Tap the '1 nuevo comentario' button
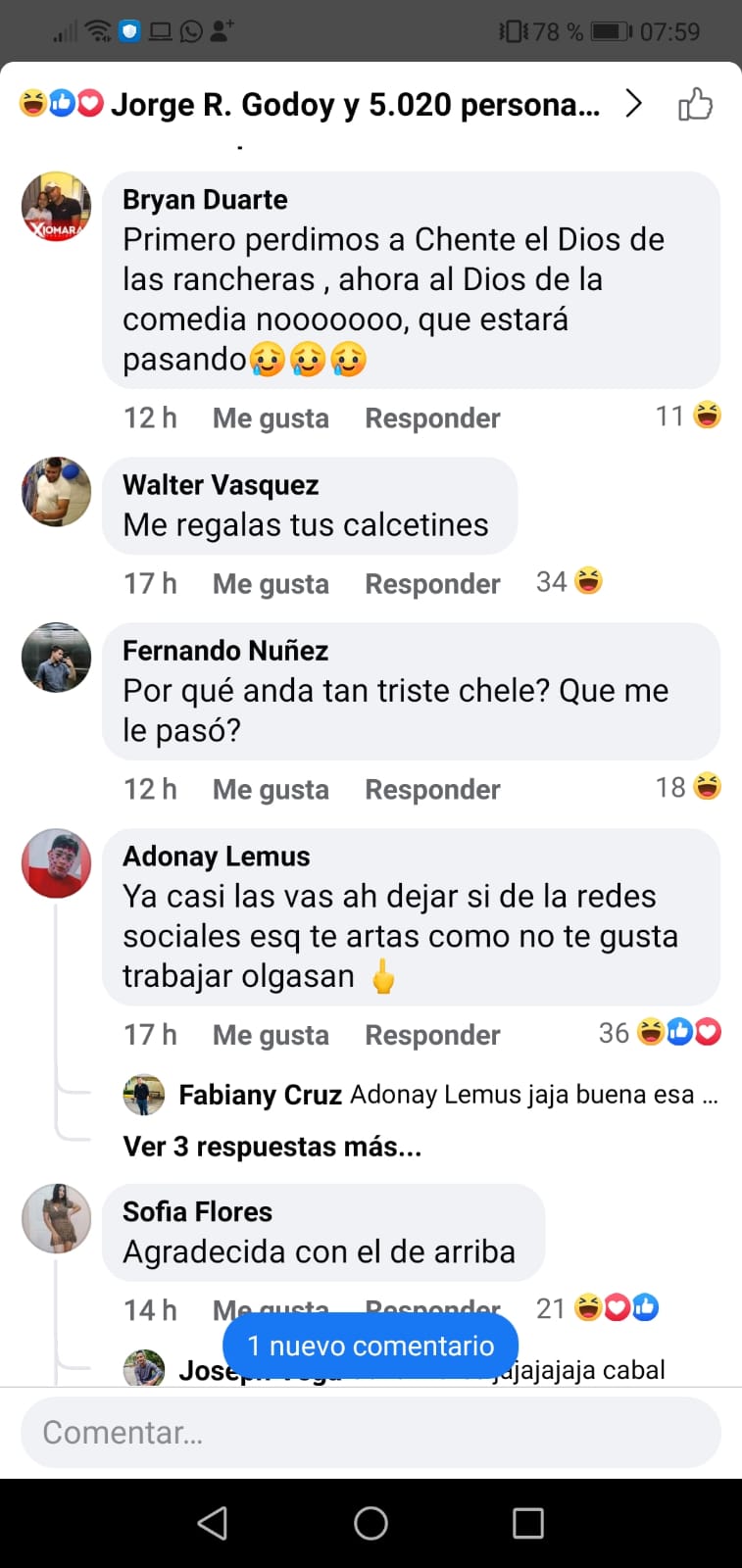 tap(371, 1345)
